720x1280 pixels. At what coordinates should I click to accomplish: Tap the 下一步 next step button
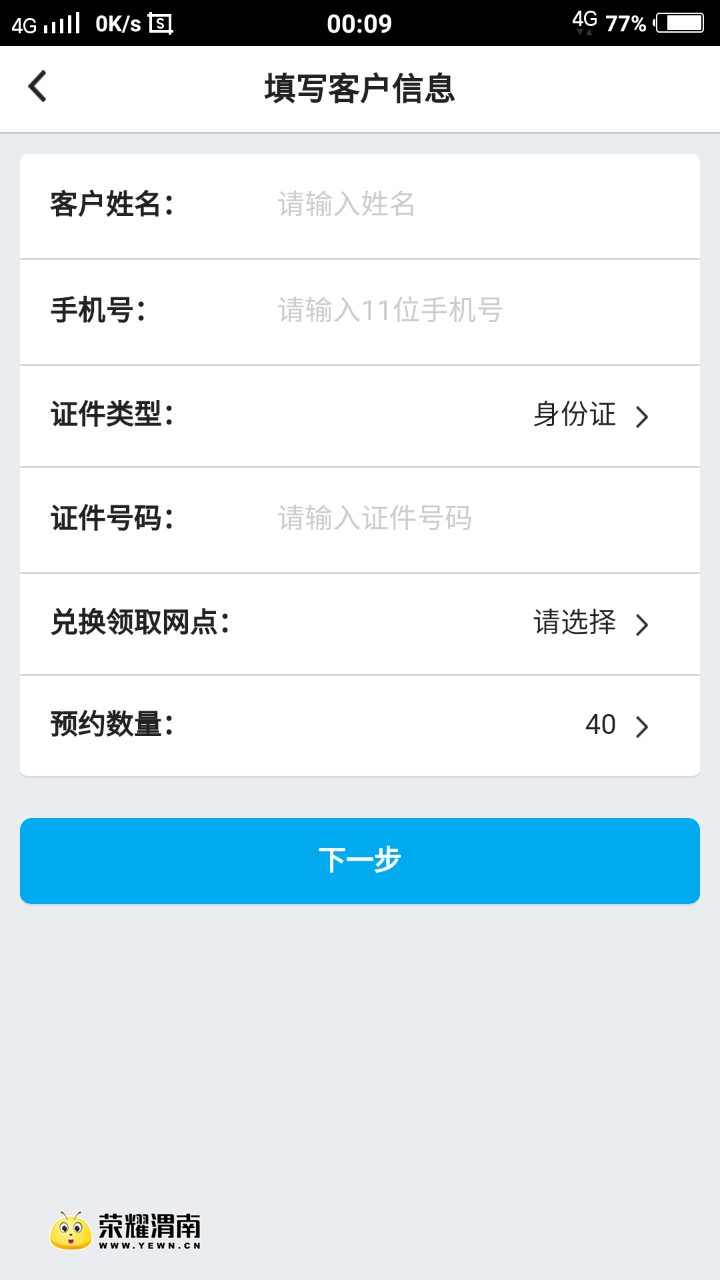pos(360,860)
